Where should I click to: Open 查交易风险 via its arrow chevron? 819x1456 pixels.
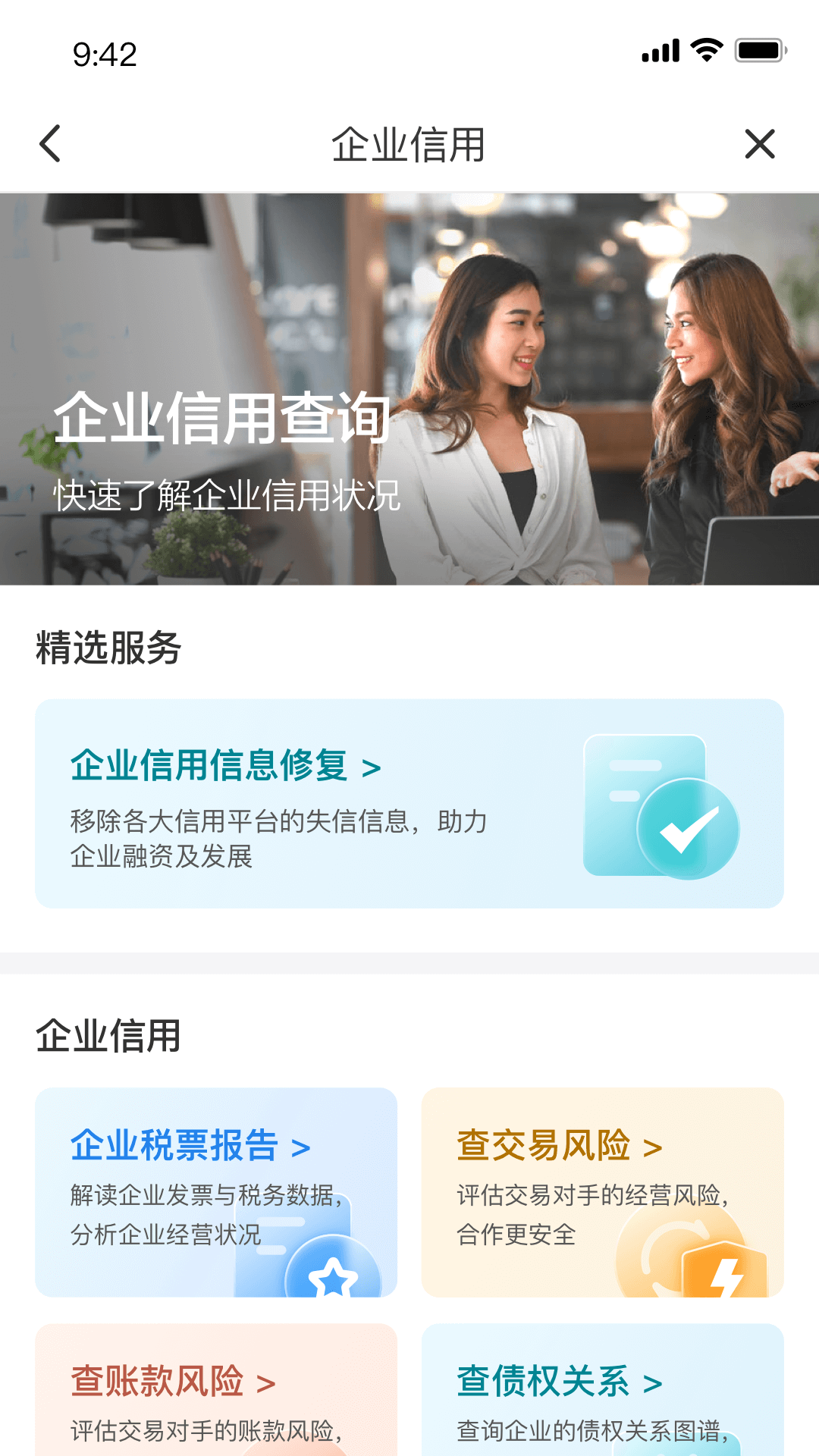pos(653,1147)
